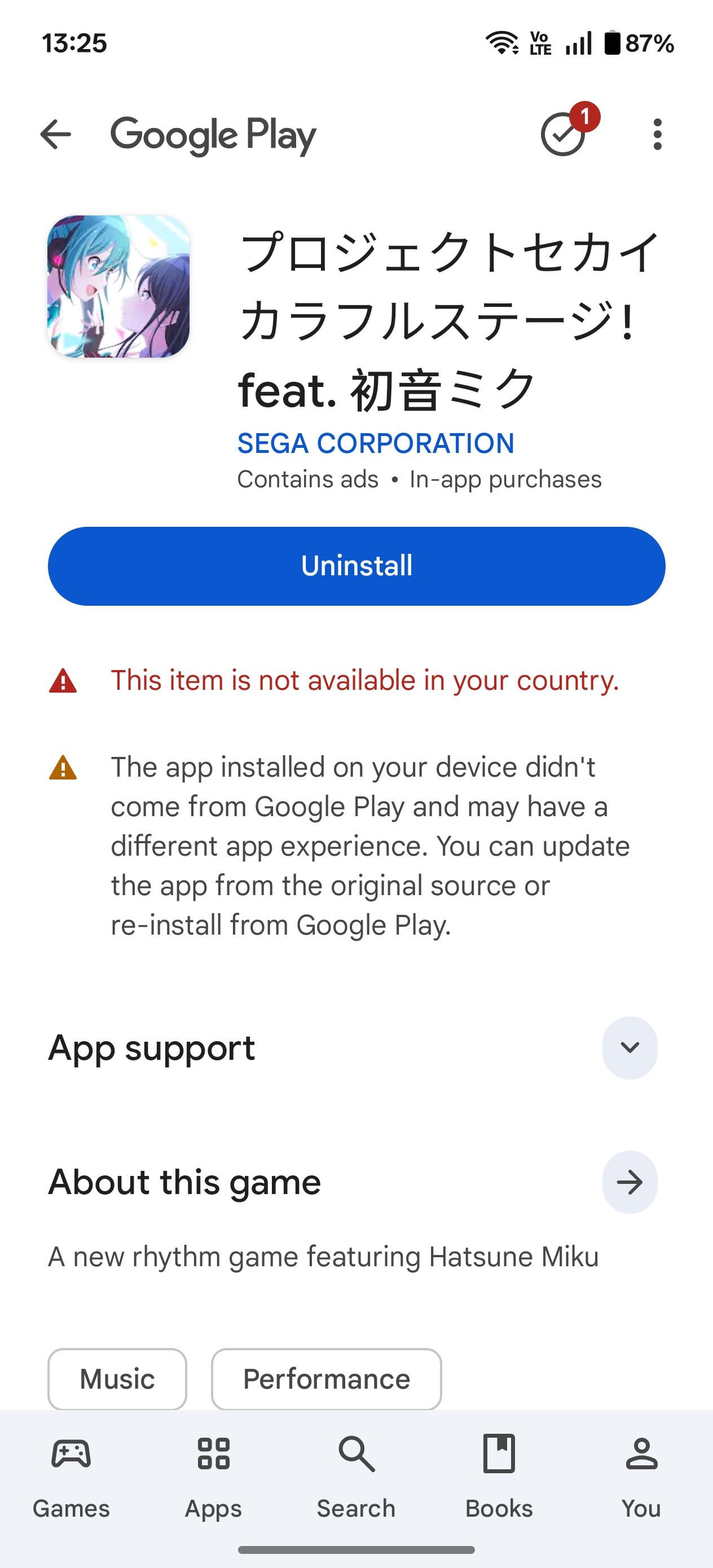Image resolution: width=713 pixels, height=1568 pixels.
Task: Open the SEGA CORPORATION developer page
Action: click(376, 443)
